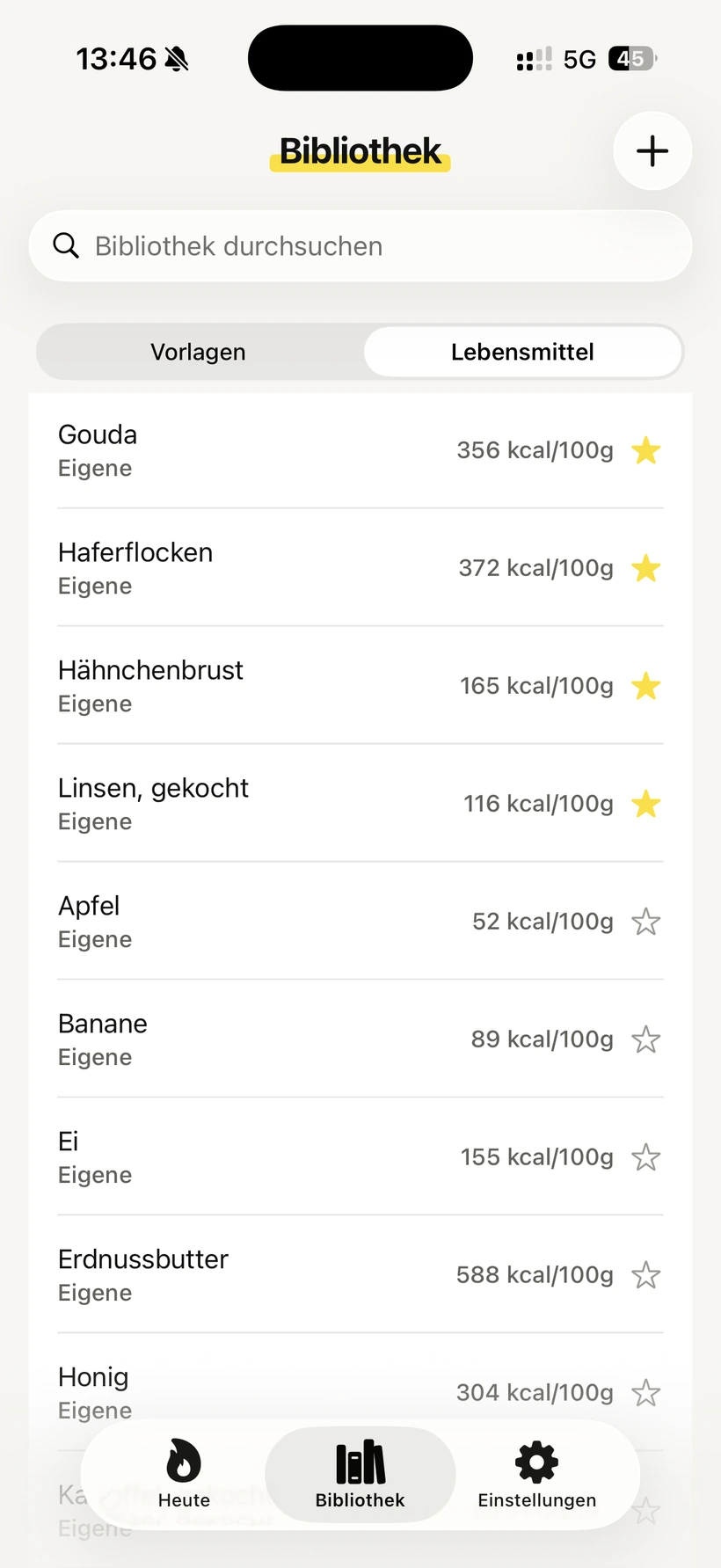Open the Banane food entry
Image resolution: width=721 pixels, height=1568 pixels.
click(x=360, y=1039)
